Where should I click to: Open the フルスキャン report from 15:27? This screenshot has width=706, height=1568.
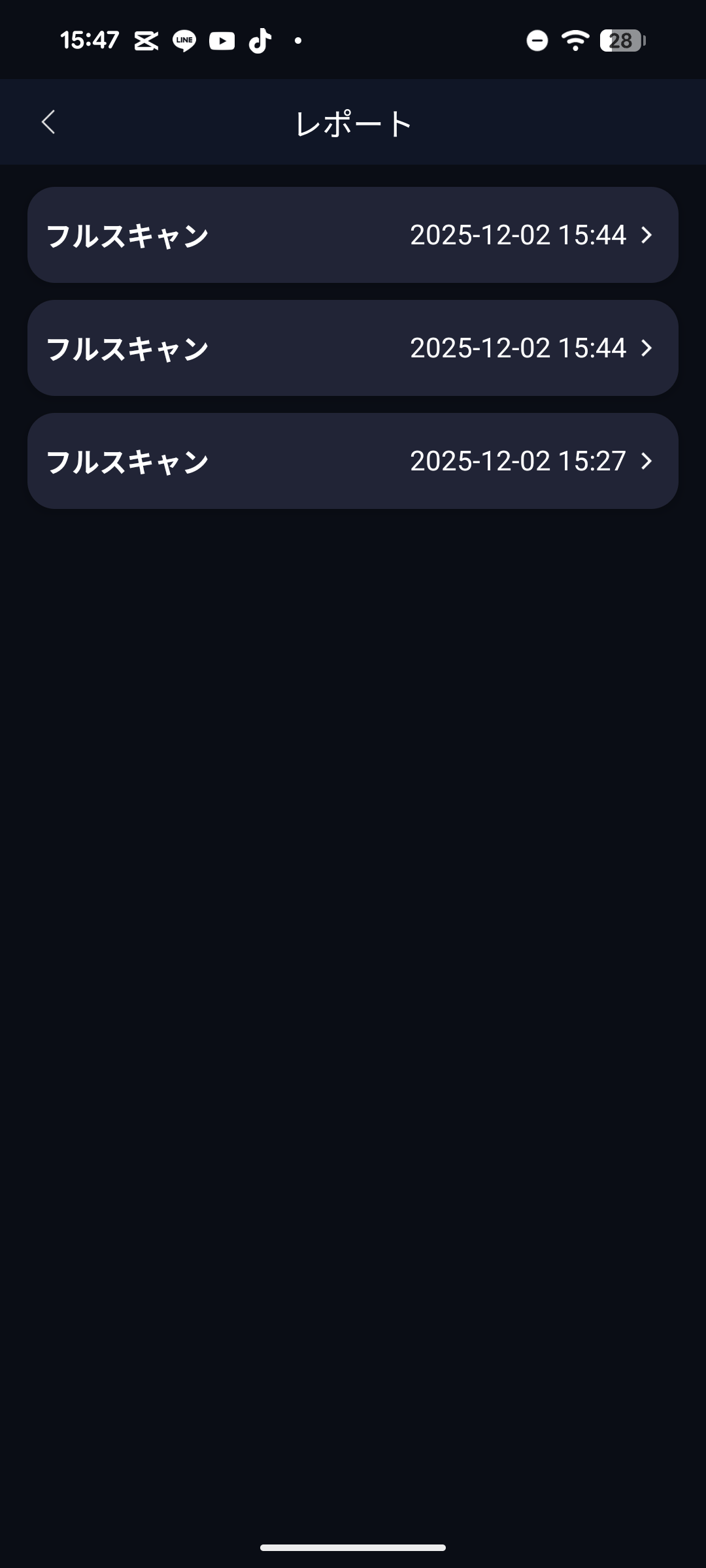(x=353, y=461)
